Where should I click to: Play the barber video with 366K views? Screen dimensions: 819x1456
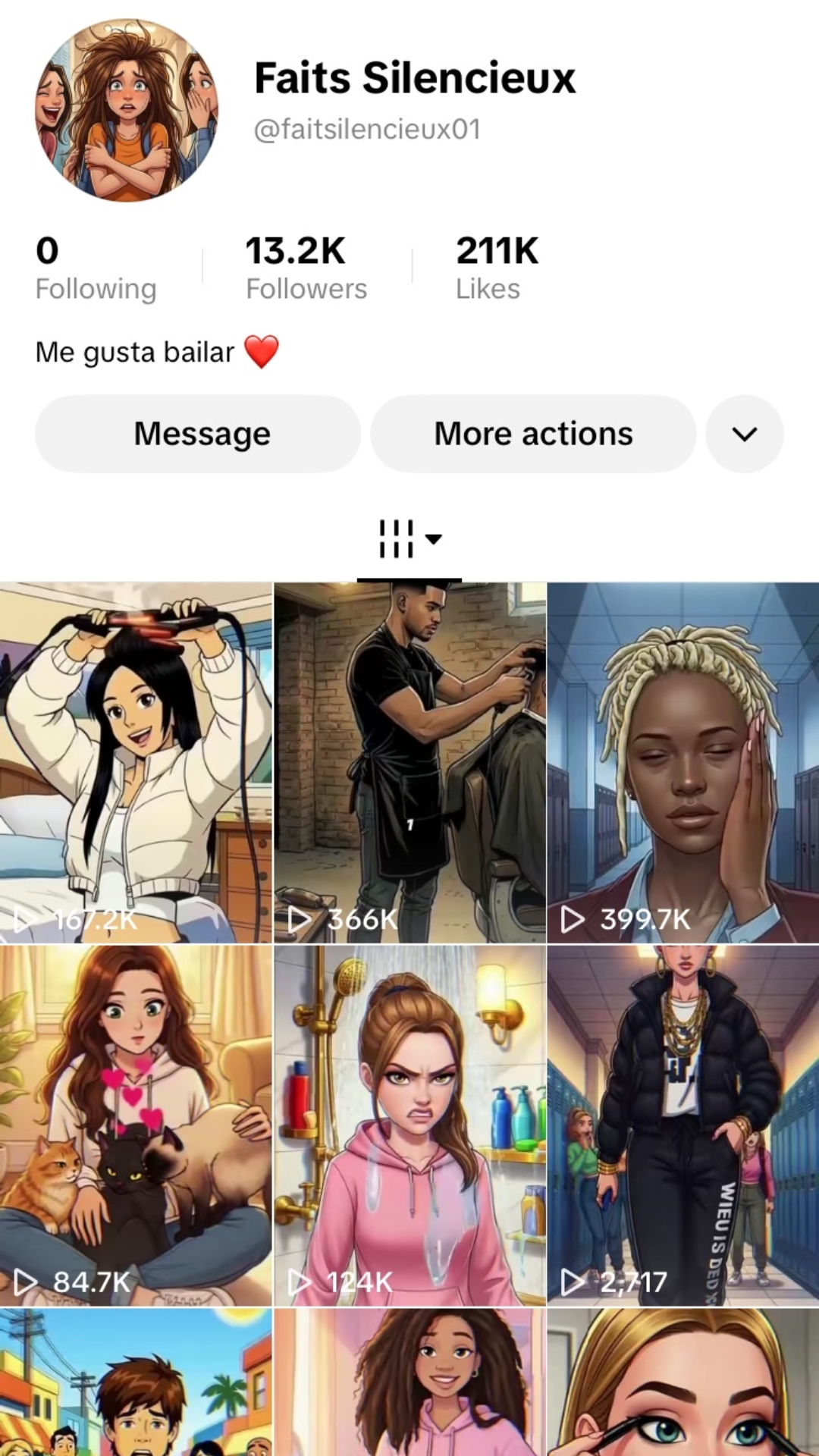tap(409, 762)
